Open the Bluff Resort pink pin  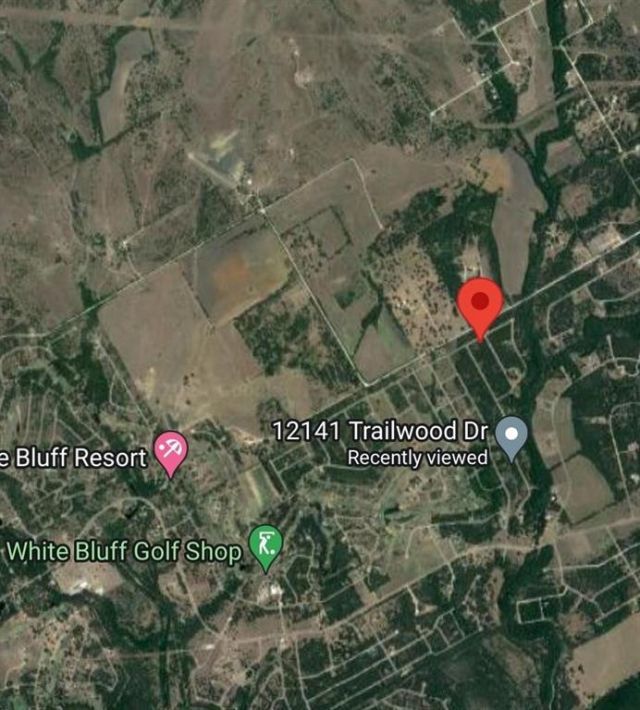click(x=171, y=452)
